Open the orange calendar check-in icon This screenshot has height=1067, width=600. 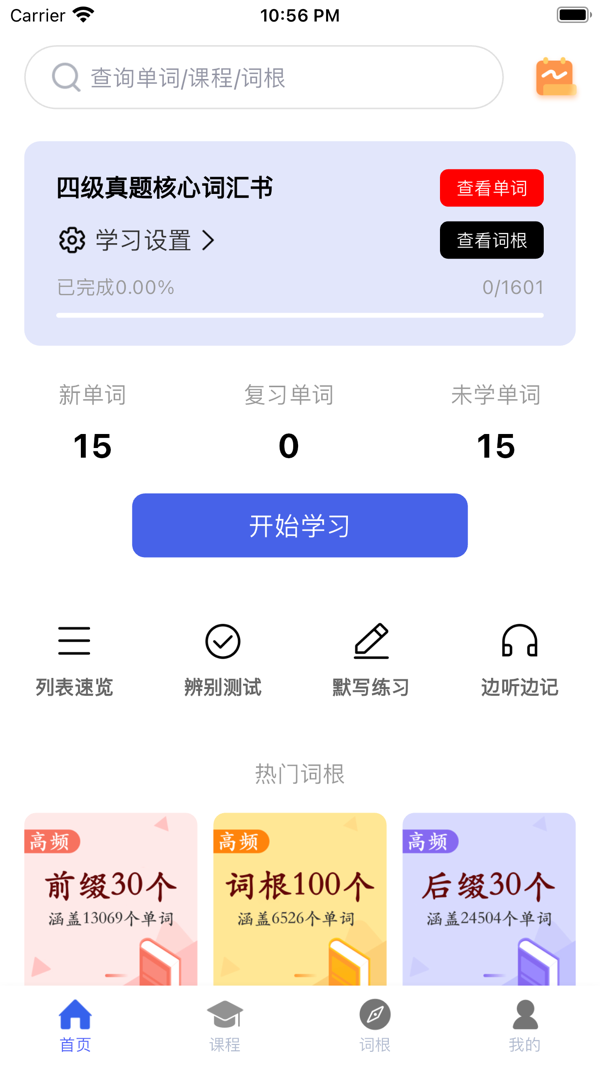click(554, 77)
